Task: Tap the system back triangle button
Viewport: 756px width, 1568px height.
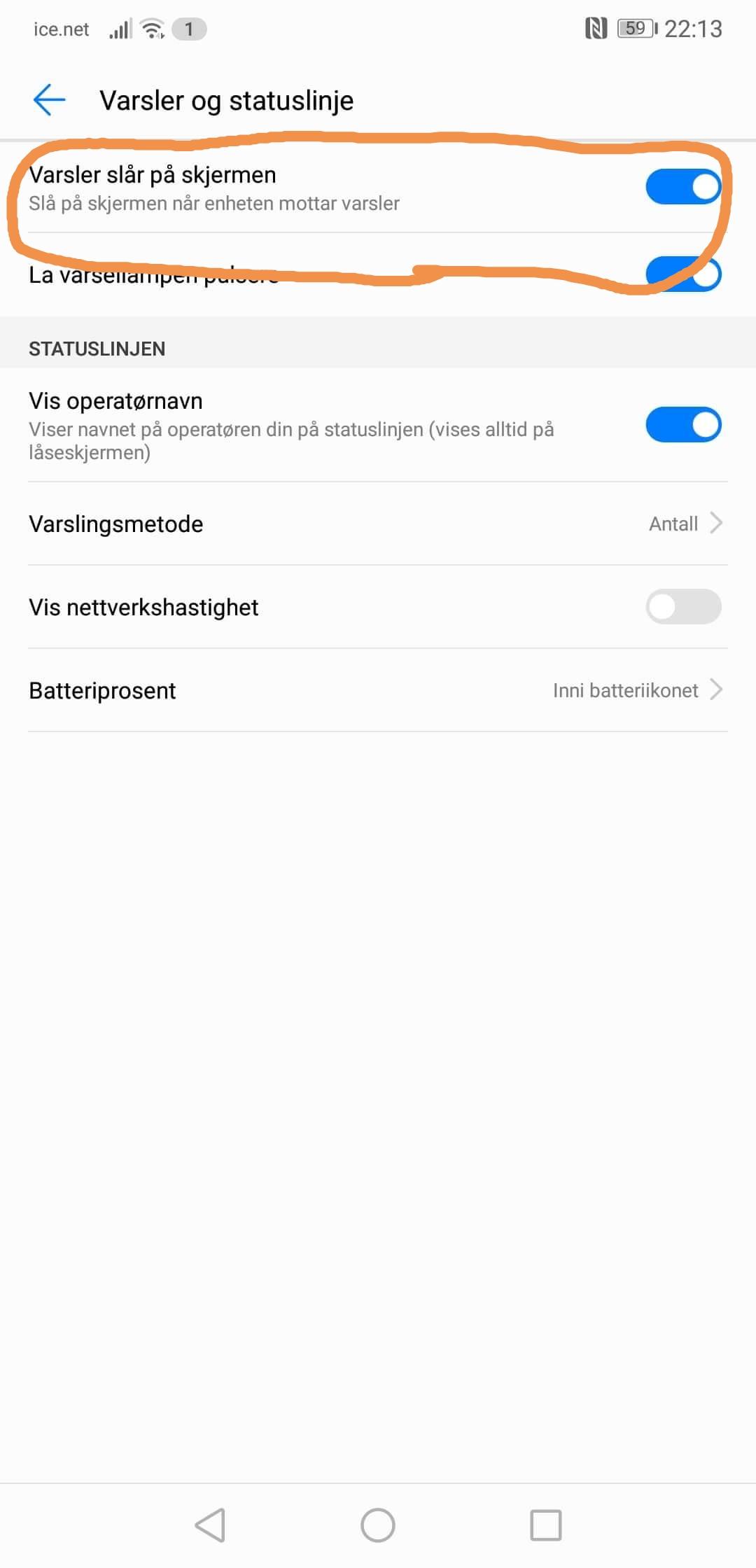Action: [x=210, y=1525]
